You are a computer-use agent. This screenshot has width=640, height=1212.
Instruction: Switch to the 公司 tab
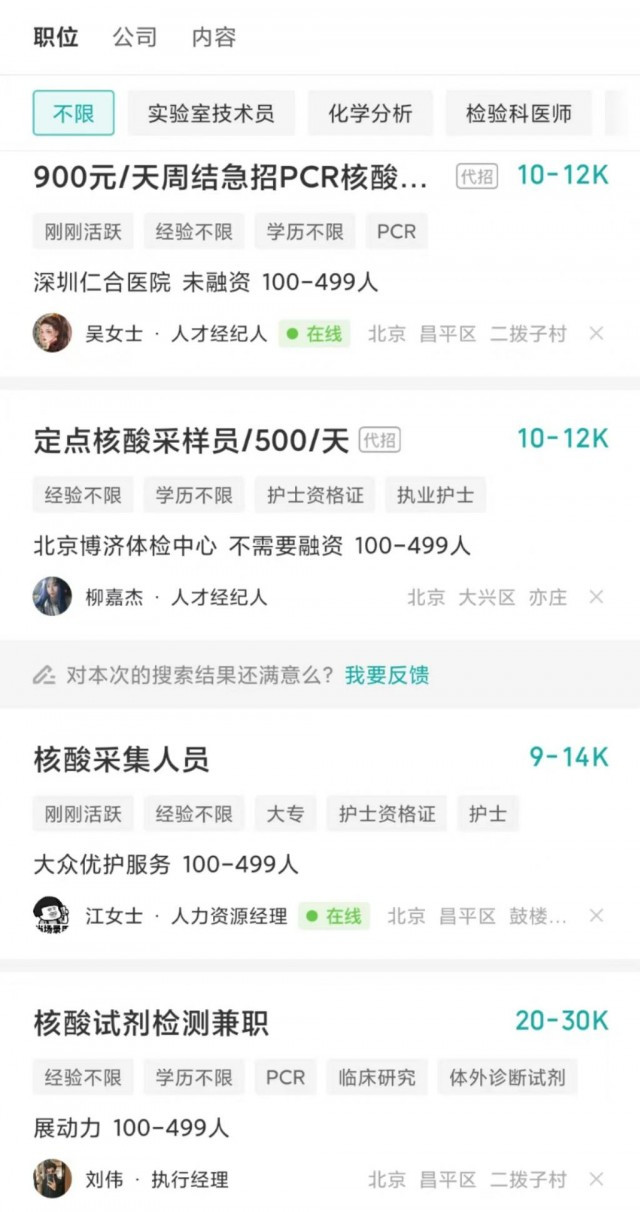134,37
